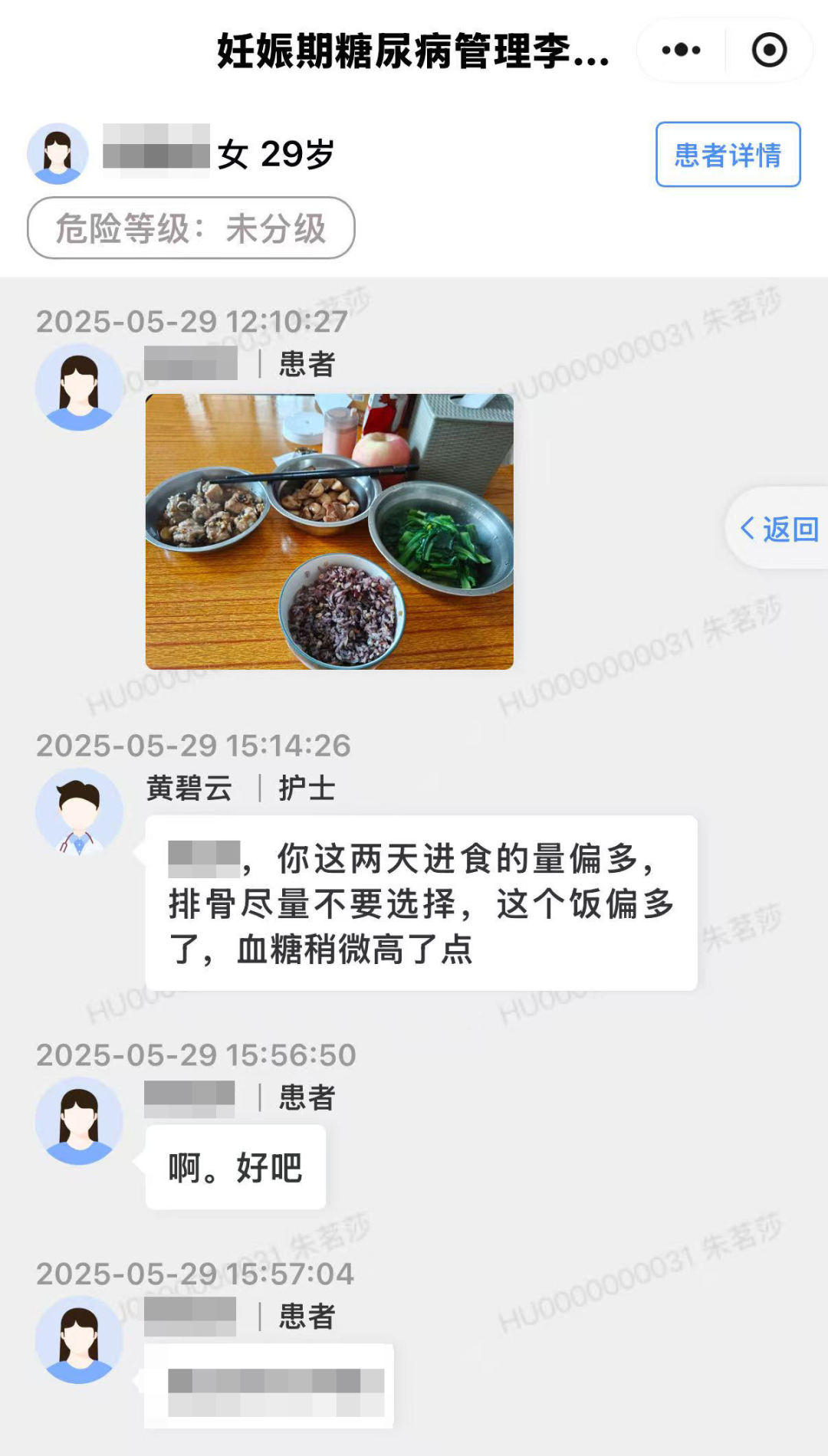View the patient's meal photo
The width and height of the screenshot is (828, 1456).
coord(330,531)
